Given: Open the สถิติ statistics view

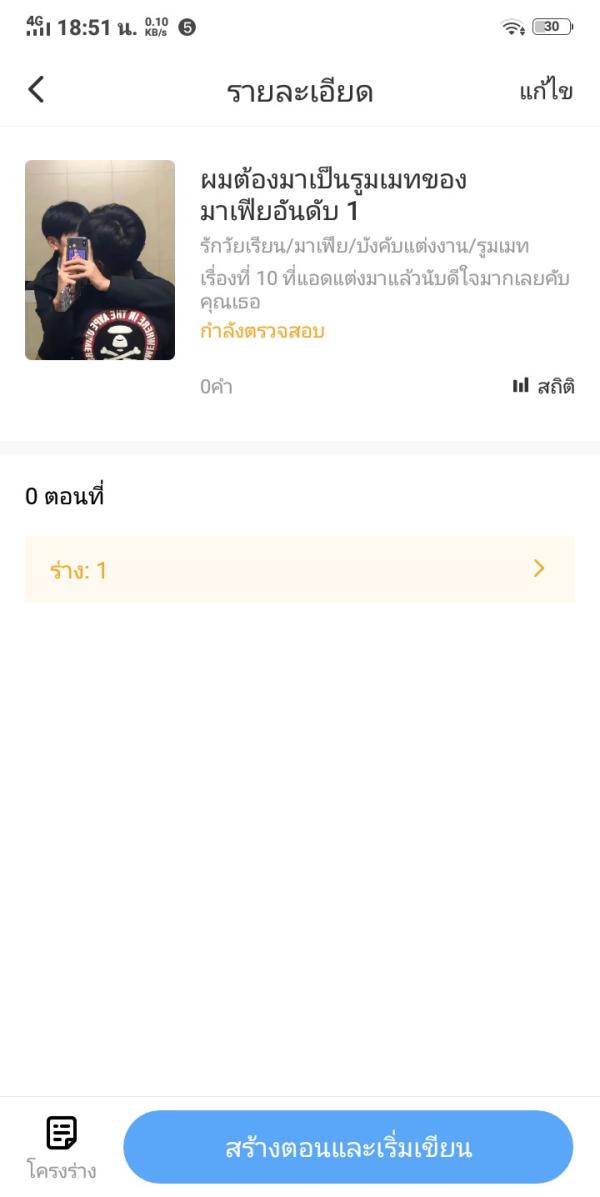Looking at the screenshot, I should pos(543,386).
